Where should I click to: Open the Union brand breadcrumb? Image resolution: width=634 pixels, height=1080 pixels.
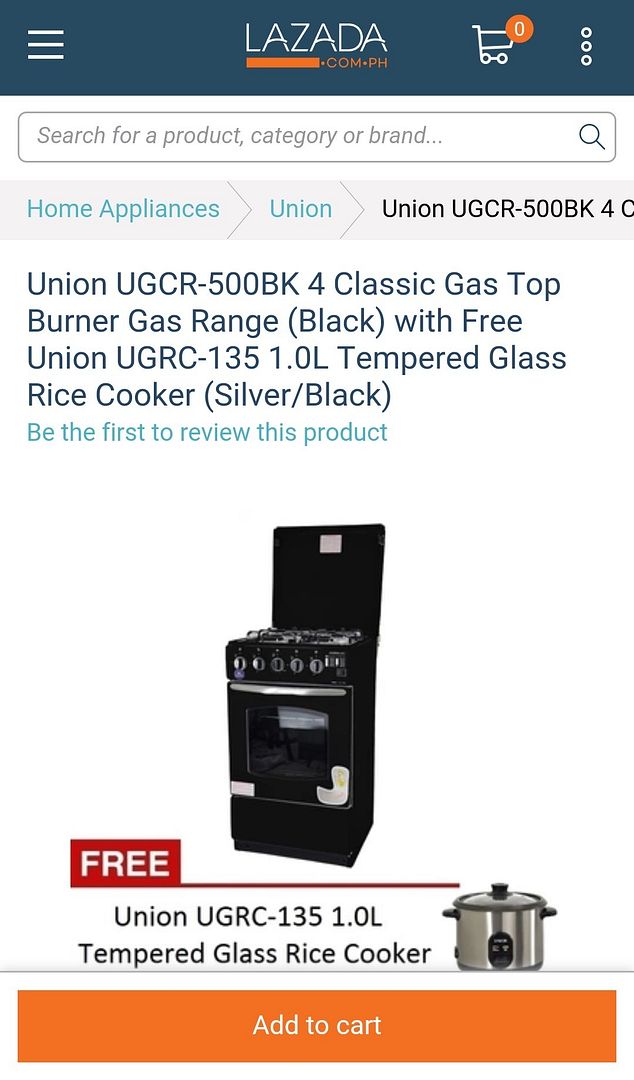(x=300, y=209)
